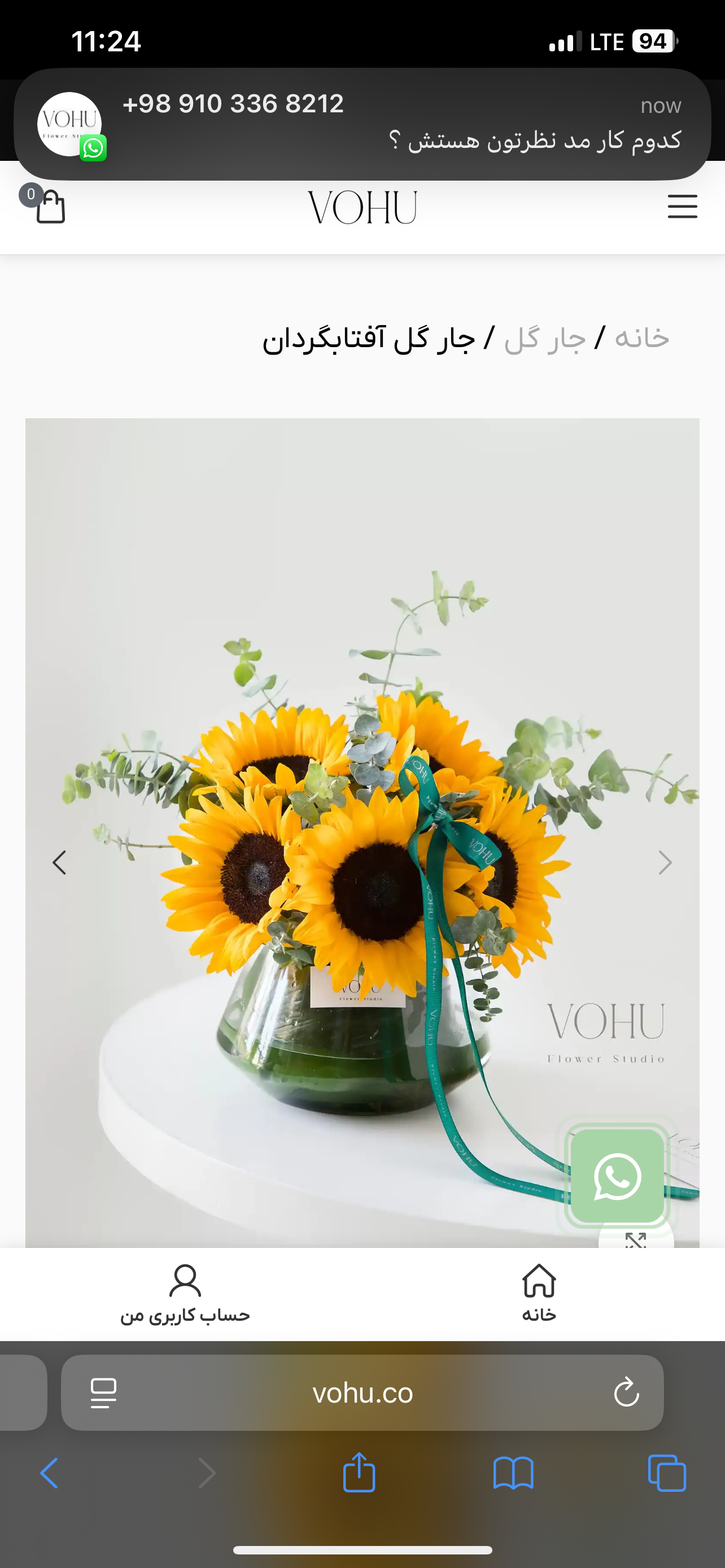725x1568 pixels.
Task: Chat via the floating WhatsApp button
Action: tap(617, 1175)
